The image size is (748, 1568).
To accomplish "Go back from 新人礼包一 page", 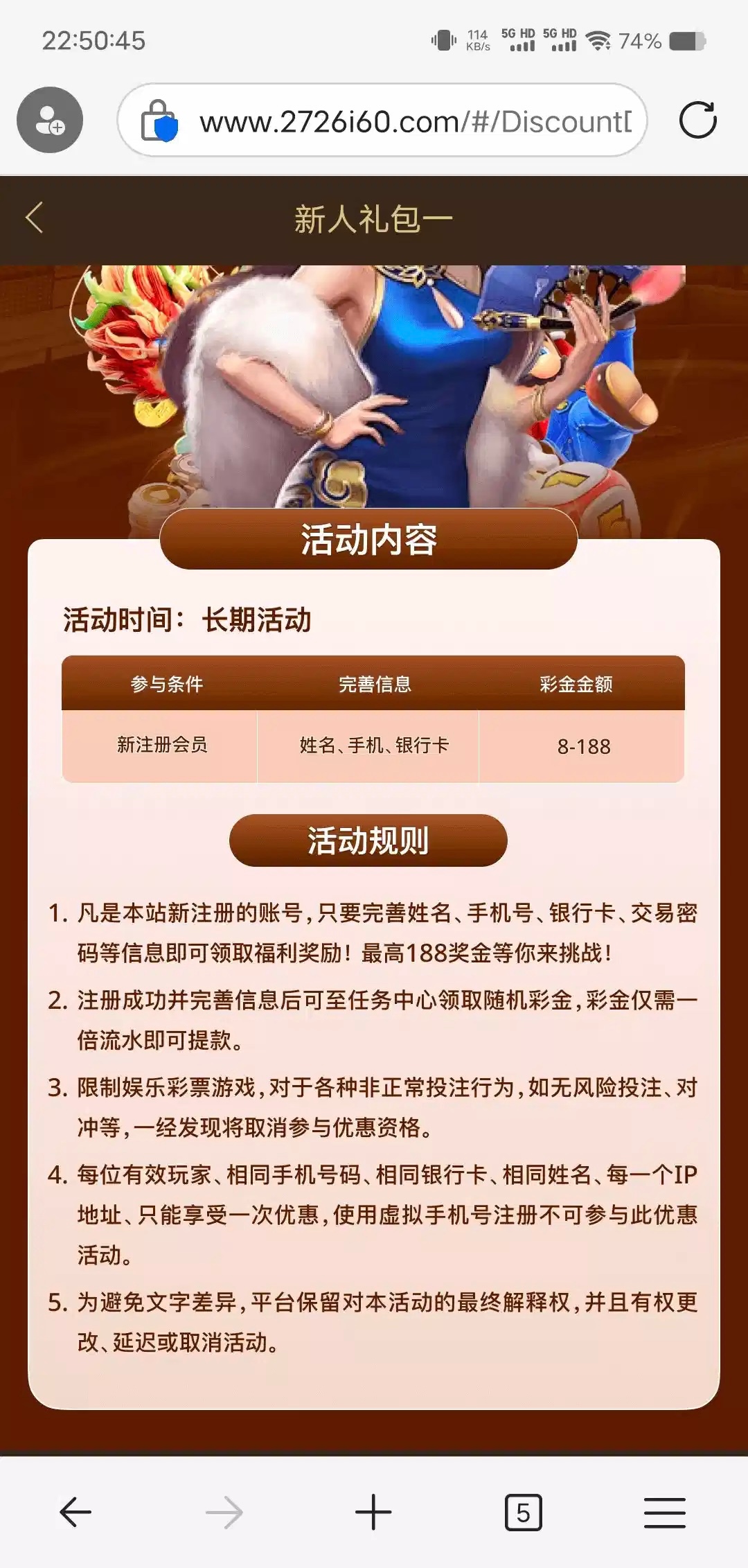I will (x=35, y=218).
